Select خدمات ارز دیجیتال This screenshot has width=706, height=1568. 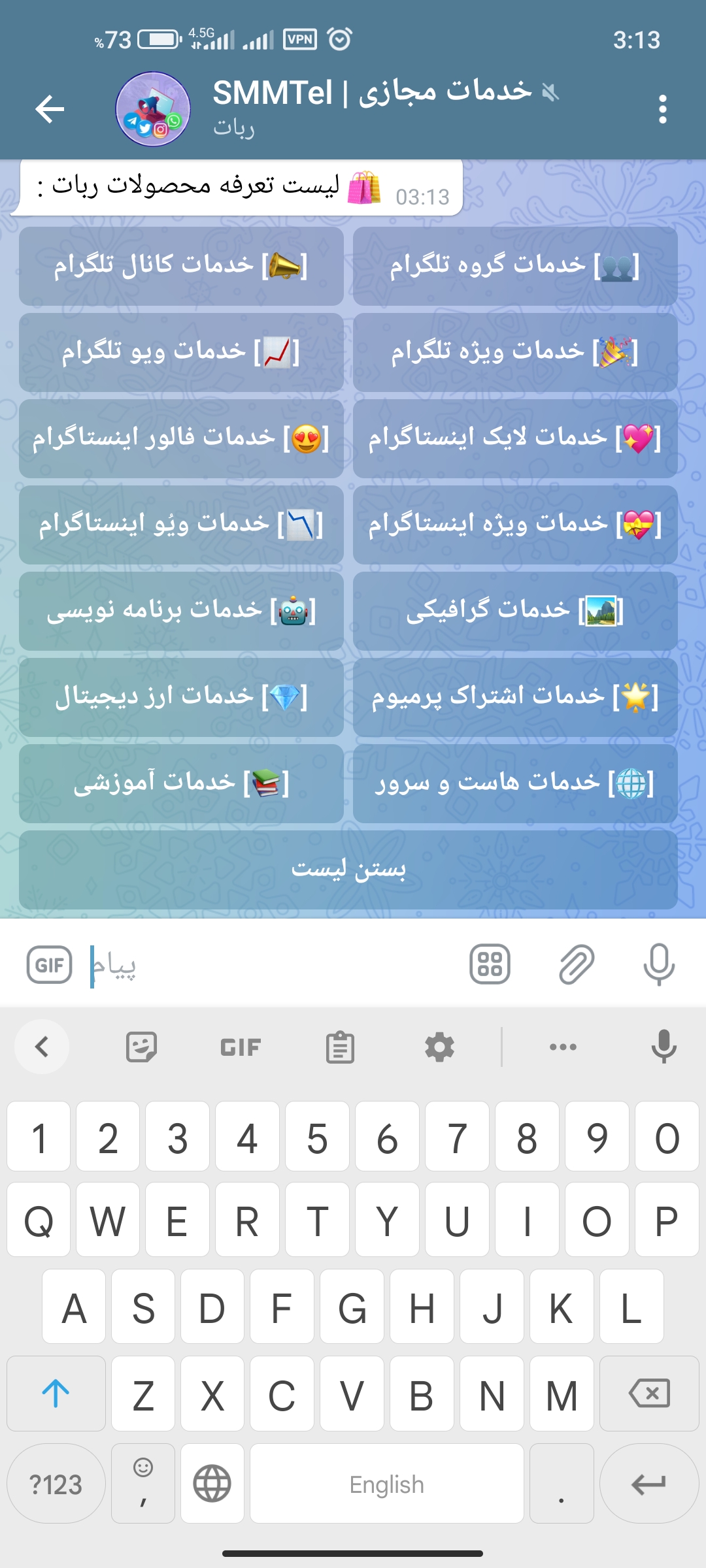point(181,697)
